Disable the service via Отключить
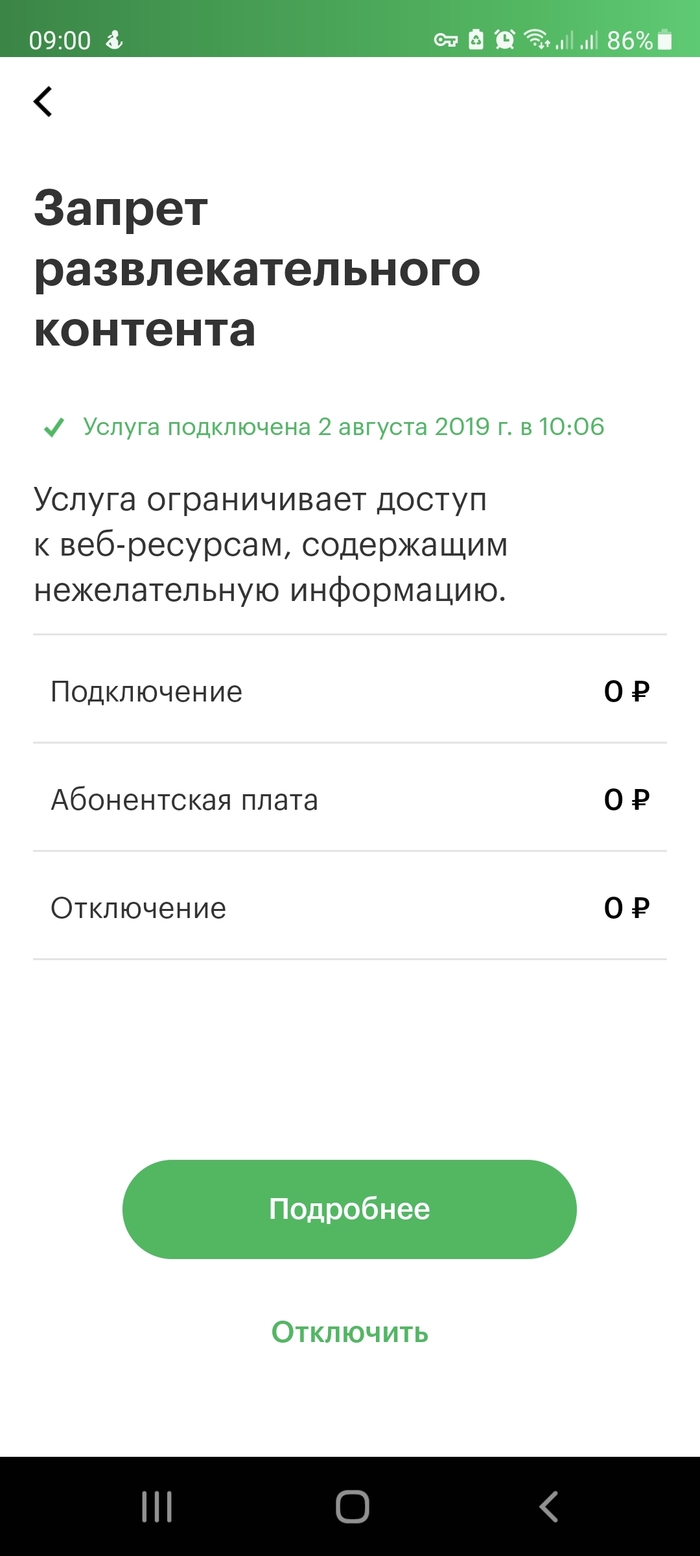Screen dimensions: 700x1556 pyautogui.click(x=350, y=1332)
